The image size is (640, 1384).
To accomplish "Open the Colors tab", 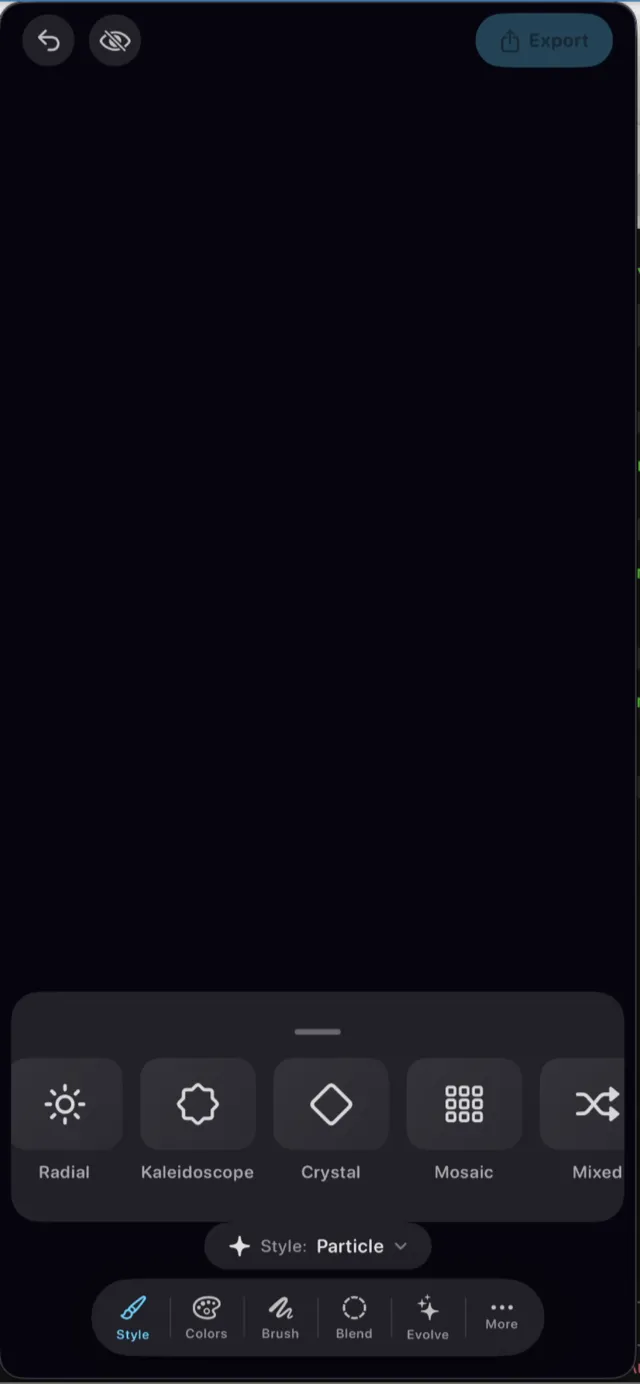I will 206,1318.
